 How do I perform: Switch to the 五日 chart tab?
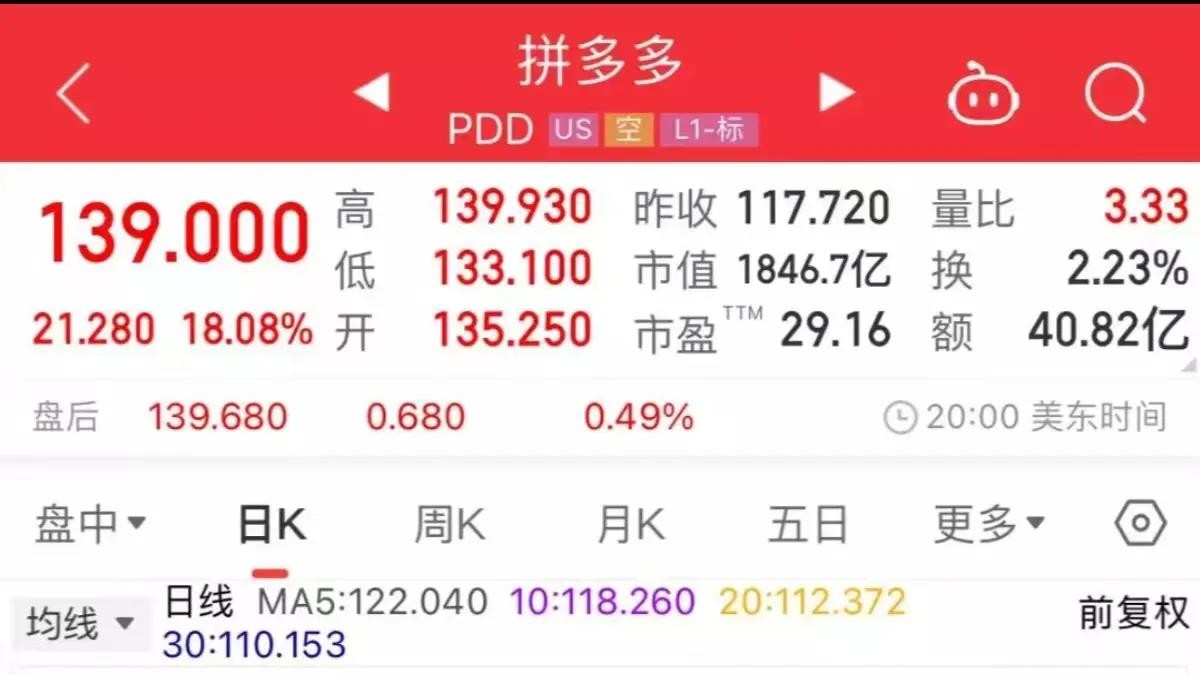point(808,525)
